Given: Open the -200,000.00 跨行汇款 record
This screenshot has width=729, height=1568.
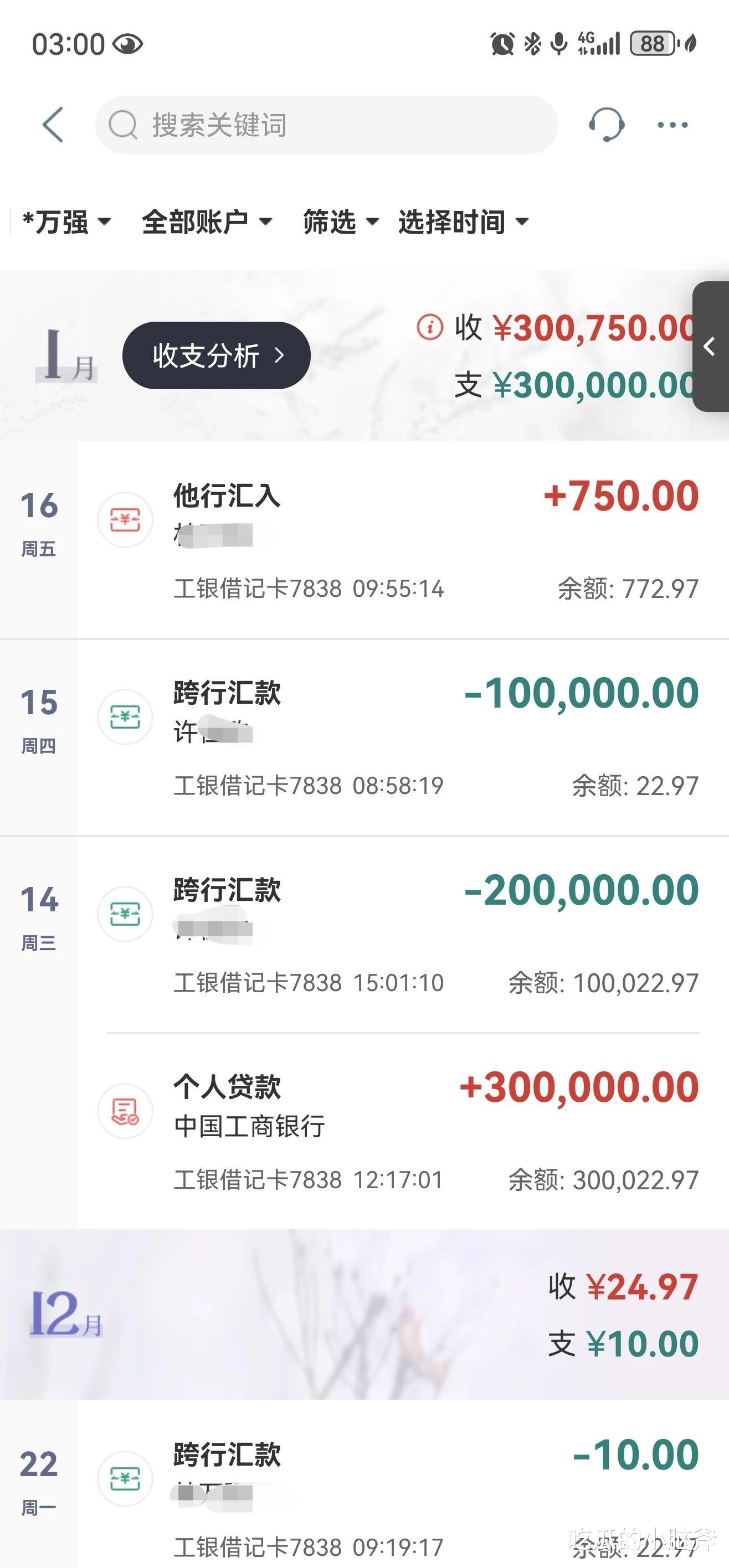Looking at the screenshot, I should (402, 935).
